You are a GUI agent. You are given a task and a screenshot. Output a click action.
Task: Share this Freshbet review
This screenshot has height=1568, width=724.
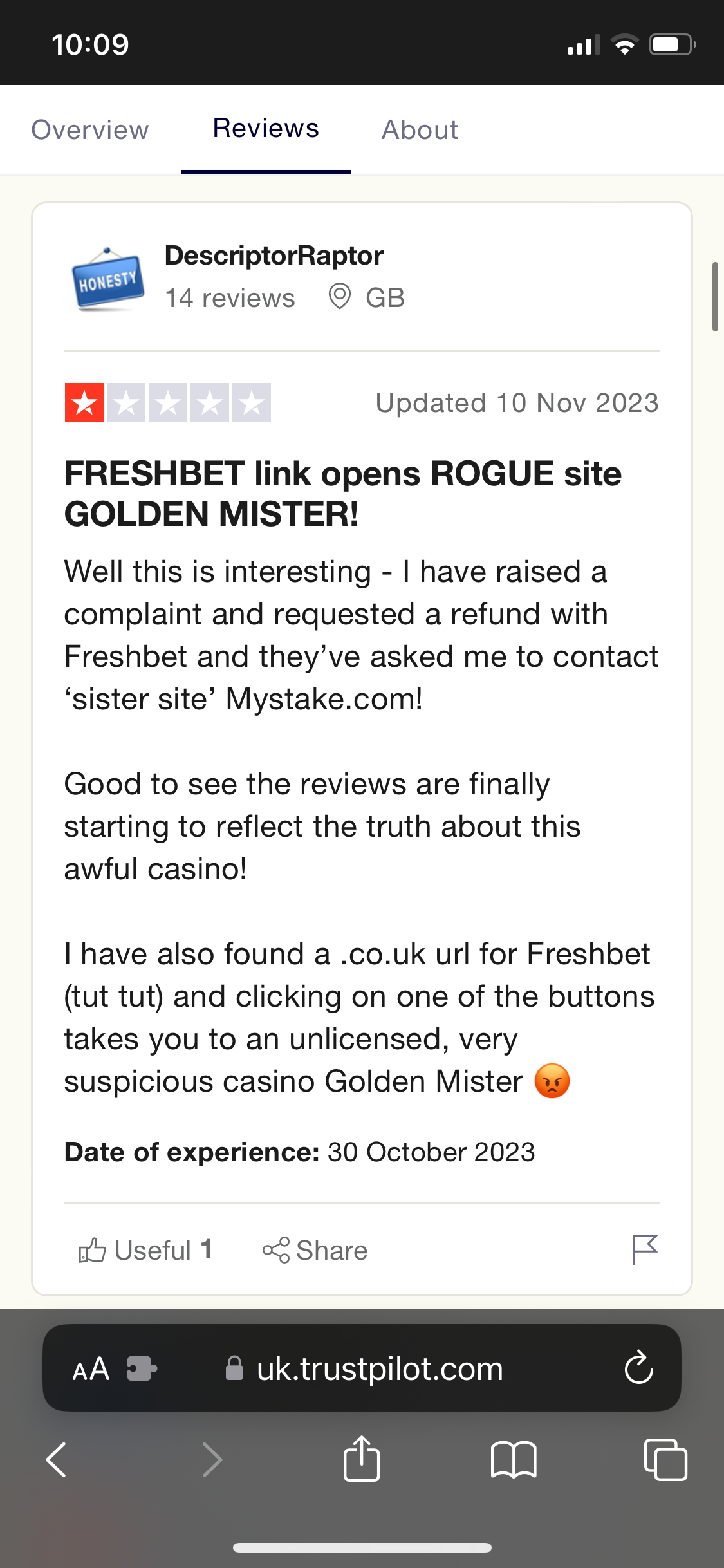[315, 1250]
